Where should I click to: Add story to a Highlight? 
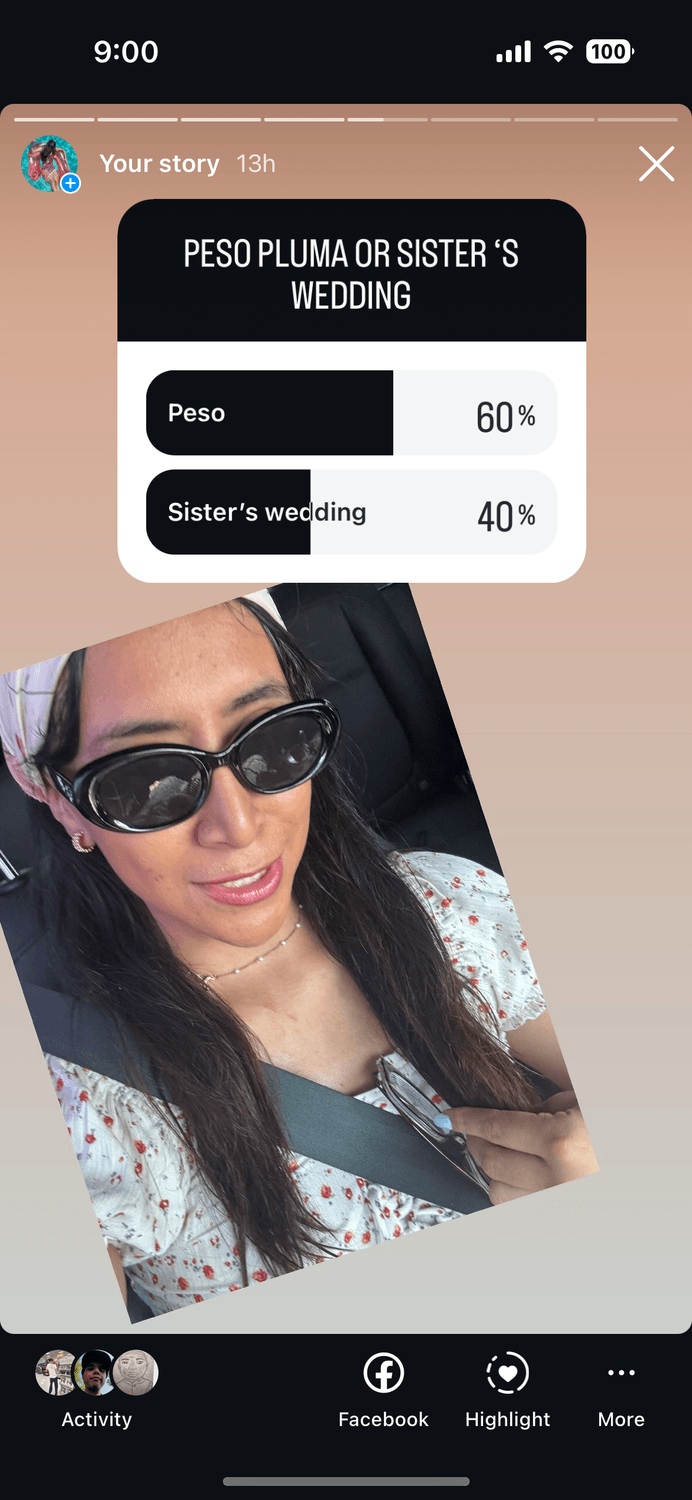point(507,1389)
